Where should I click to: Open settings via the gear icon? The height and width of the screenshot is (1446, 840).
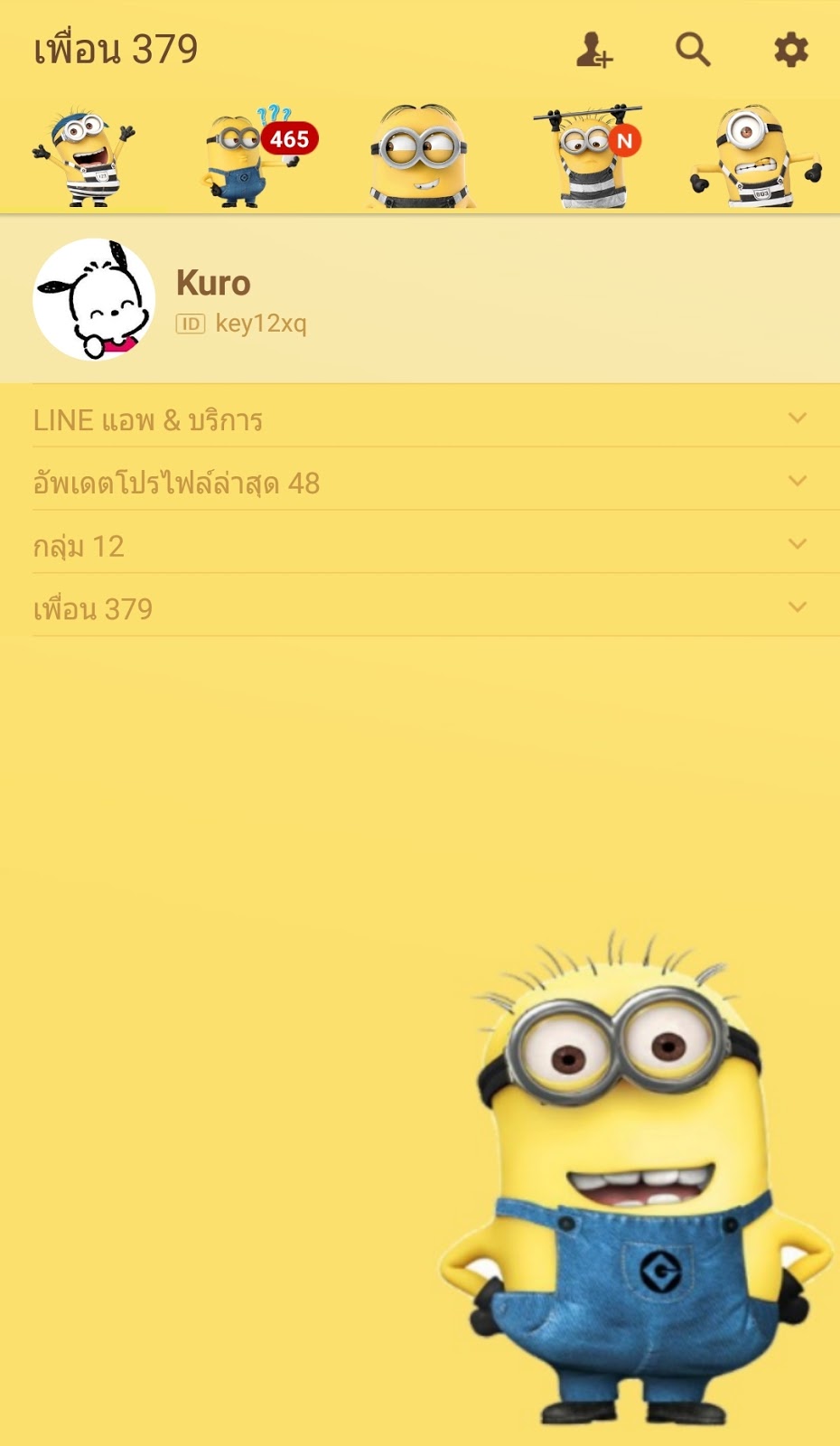pos(790,51)
